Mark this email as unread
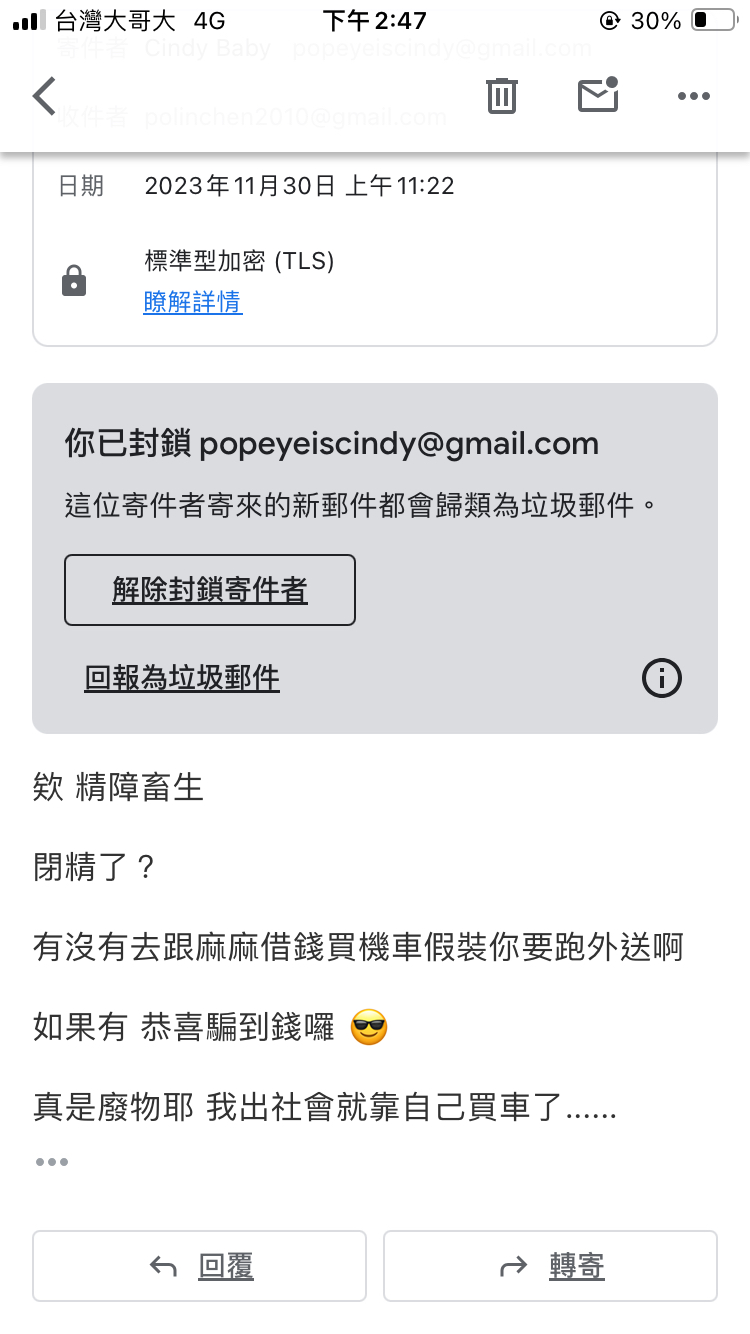This screenshot has height=1334, width=750. [598, 94]
